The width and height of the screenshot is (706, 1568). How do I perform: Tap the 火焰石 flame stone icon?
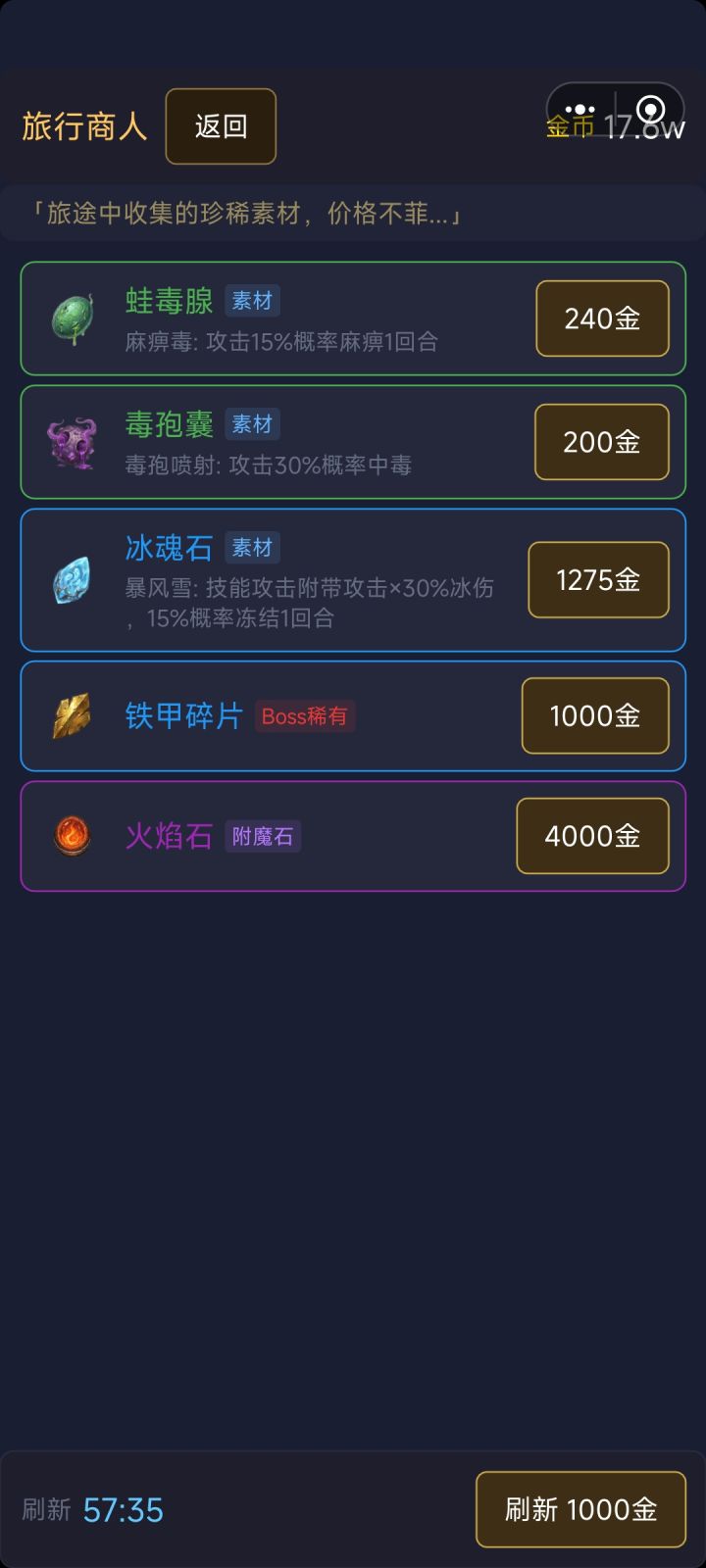pos(73,836)
